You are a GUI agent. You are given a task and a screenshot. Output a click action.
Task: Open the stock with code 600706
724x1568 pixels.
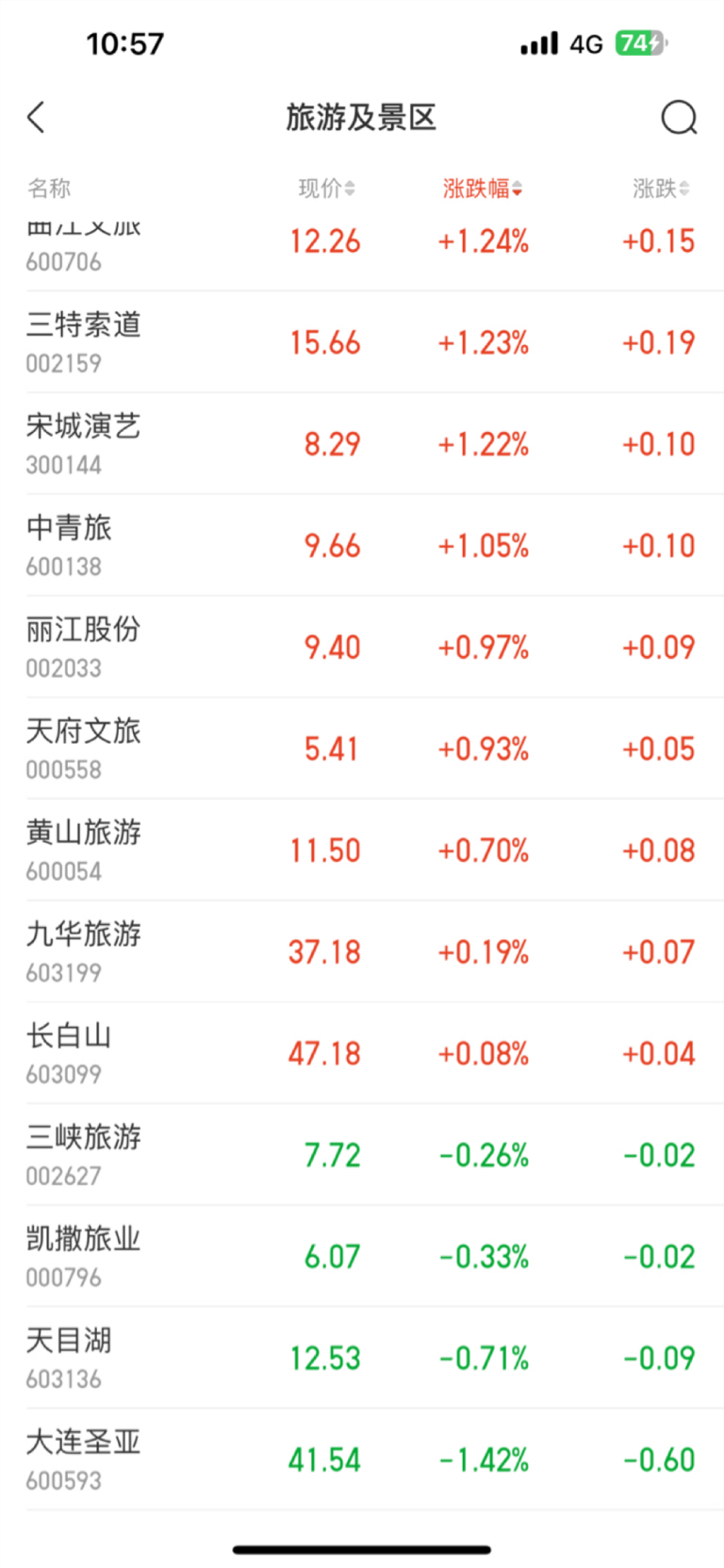click(x=64, y=253)
